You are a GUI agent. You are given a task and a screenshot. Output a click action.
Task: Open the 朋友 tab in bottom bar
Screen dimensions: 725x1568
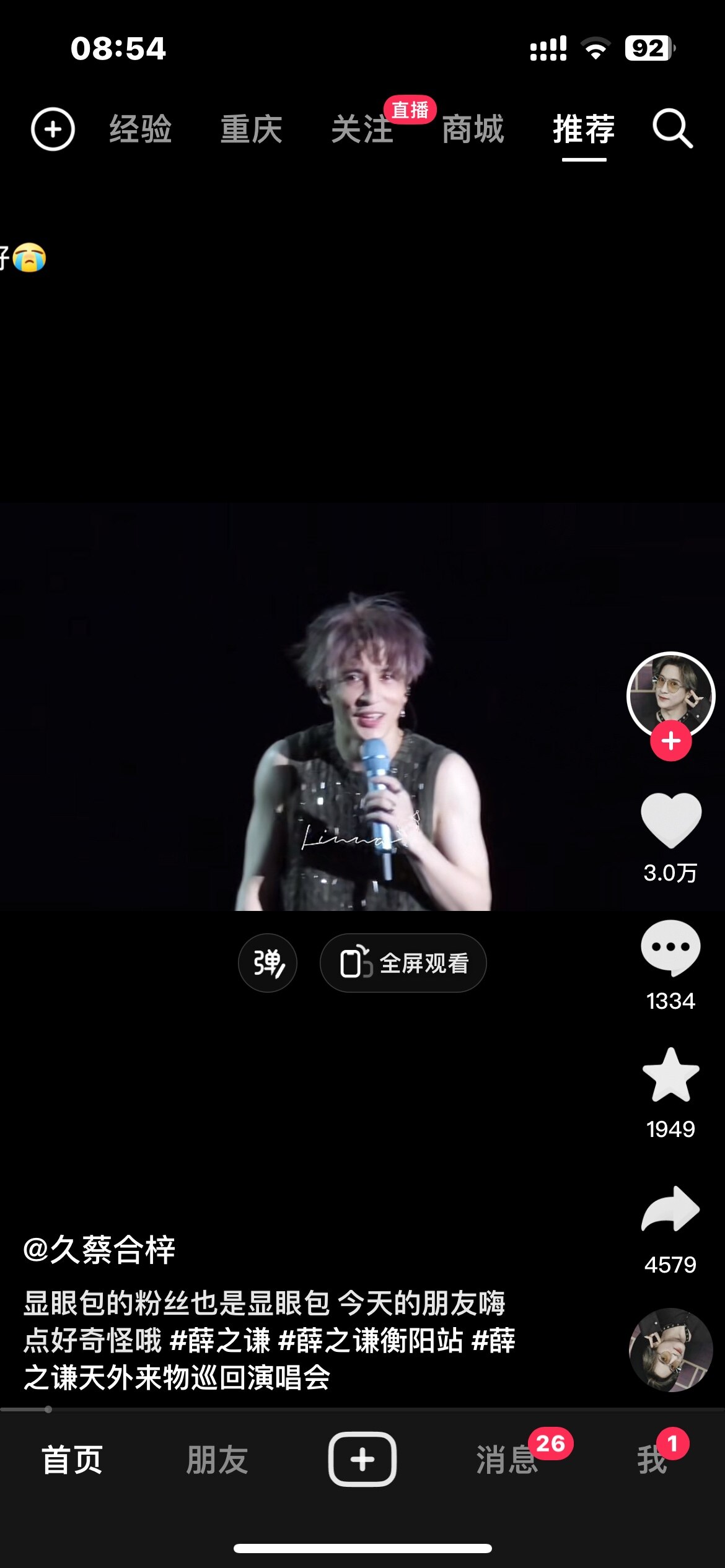[x=217, y=1460]
